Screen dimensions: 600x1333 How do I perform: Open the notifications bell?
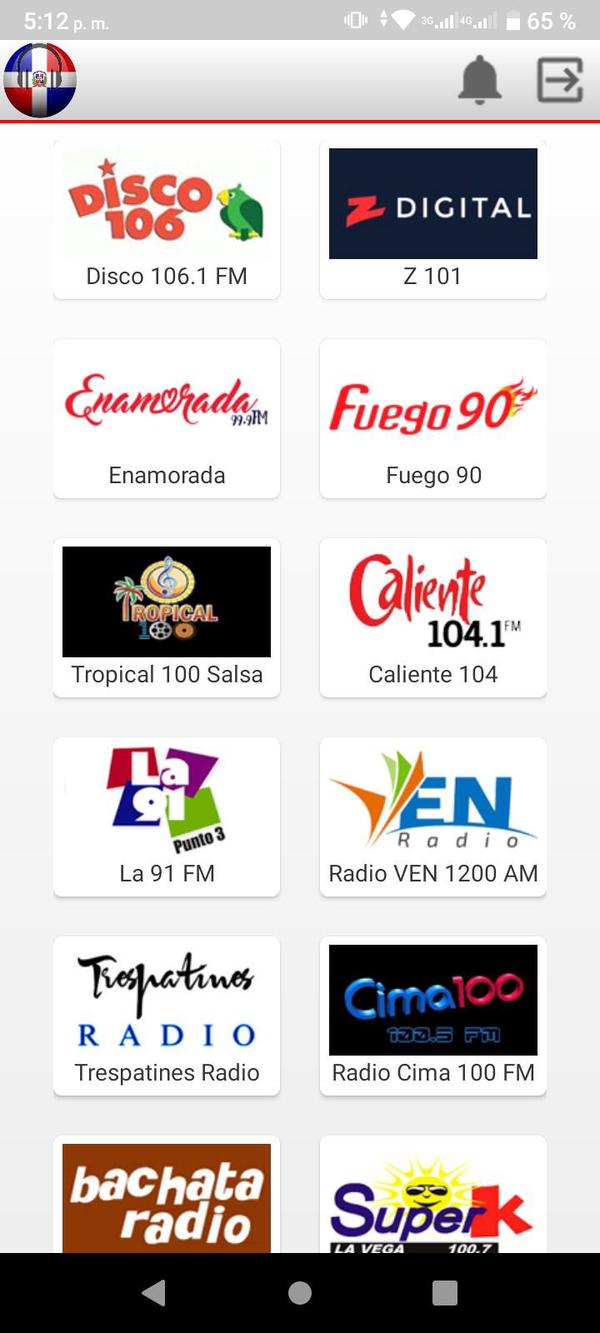tap(479, 80)
